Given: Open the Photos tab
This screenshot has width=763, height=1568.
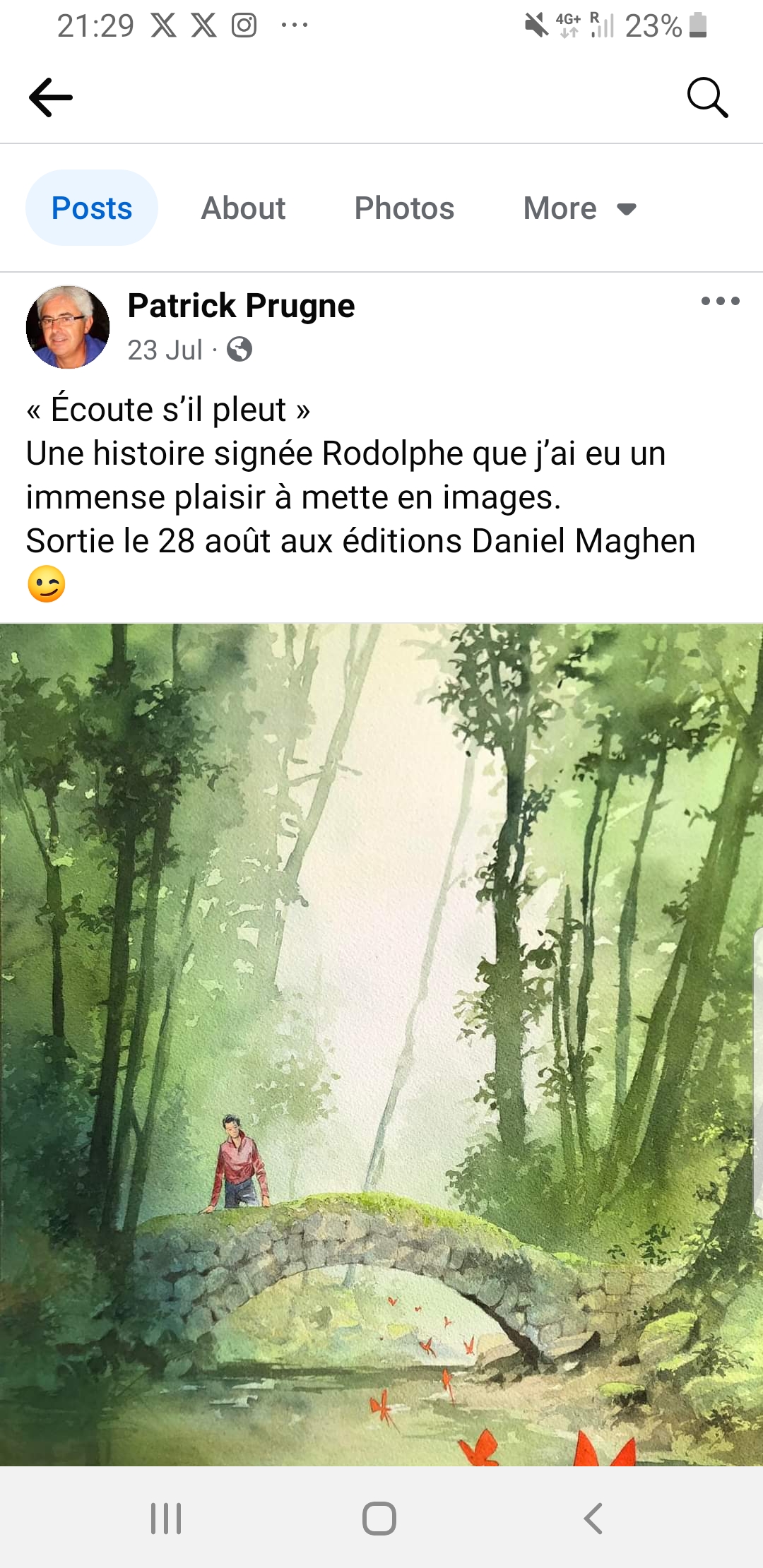Looking at the screenshot, I should [x=404, y=208].
